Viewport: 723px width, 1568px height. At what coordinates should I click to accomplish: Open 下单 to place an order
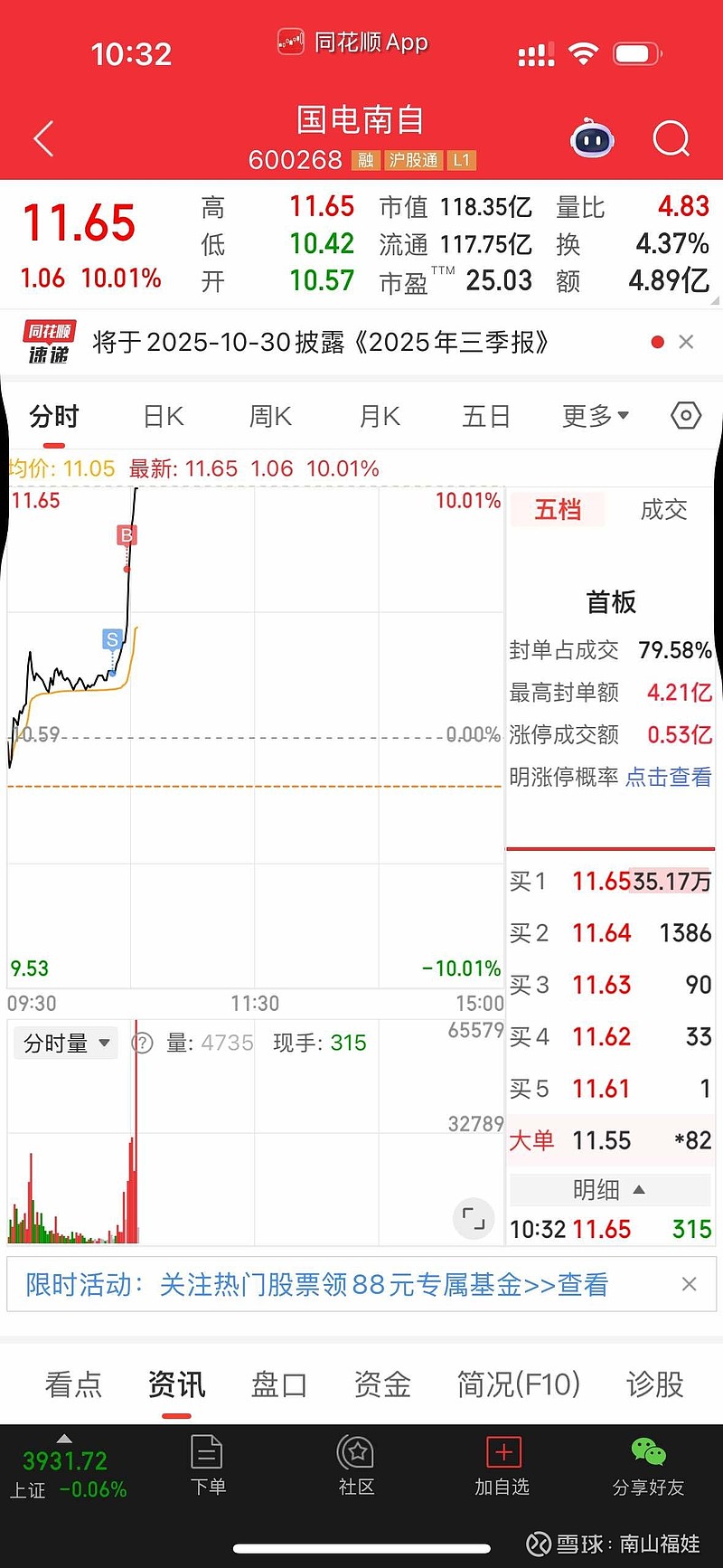click(x=208, y=1466)
